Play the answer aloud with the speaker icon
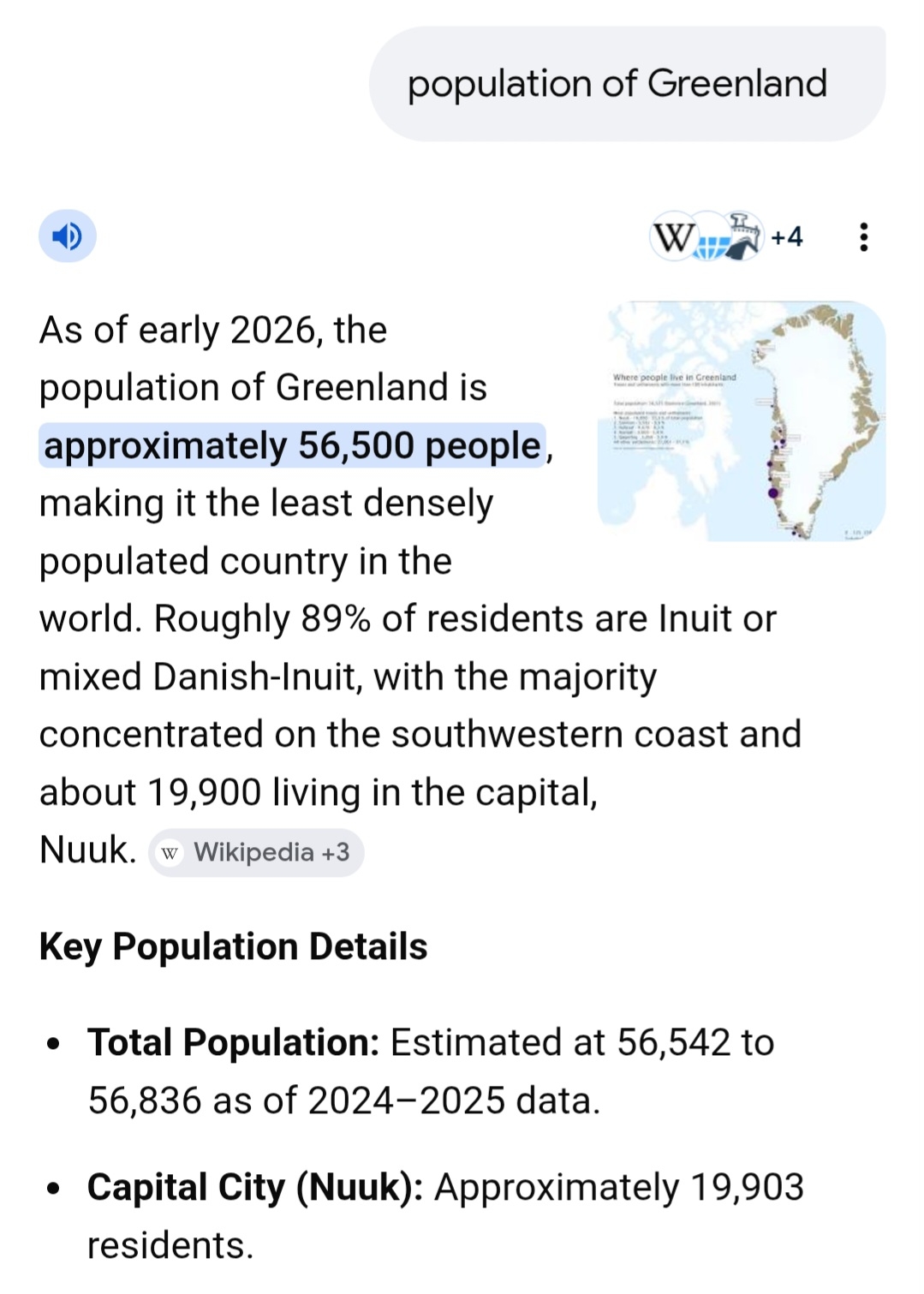 tap(67, 236)
